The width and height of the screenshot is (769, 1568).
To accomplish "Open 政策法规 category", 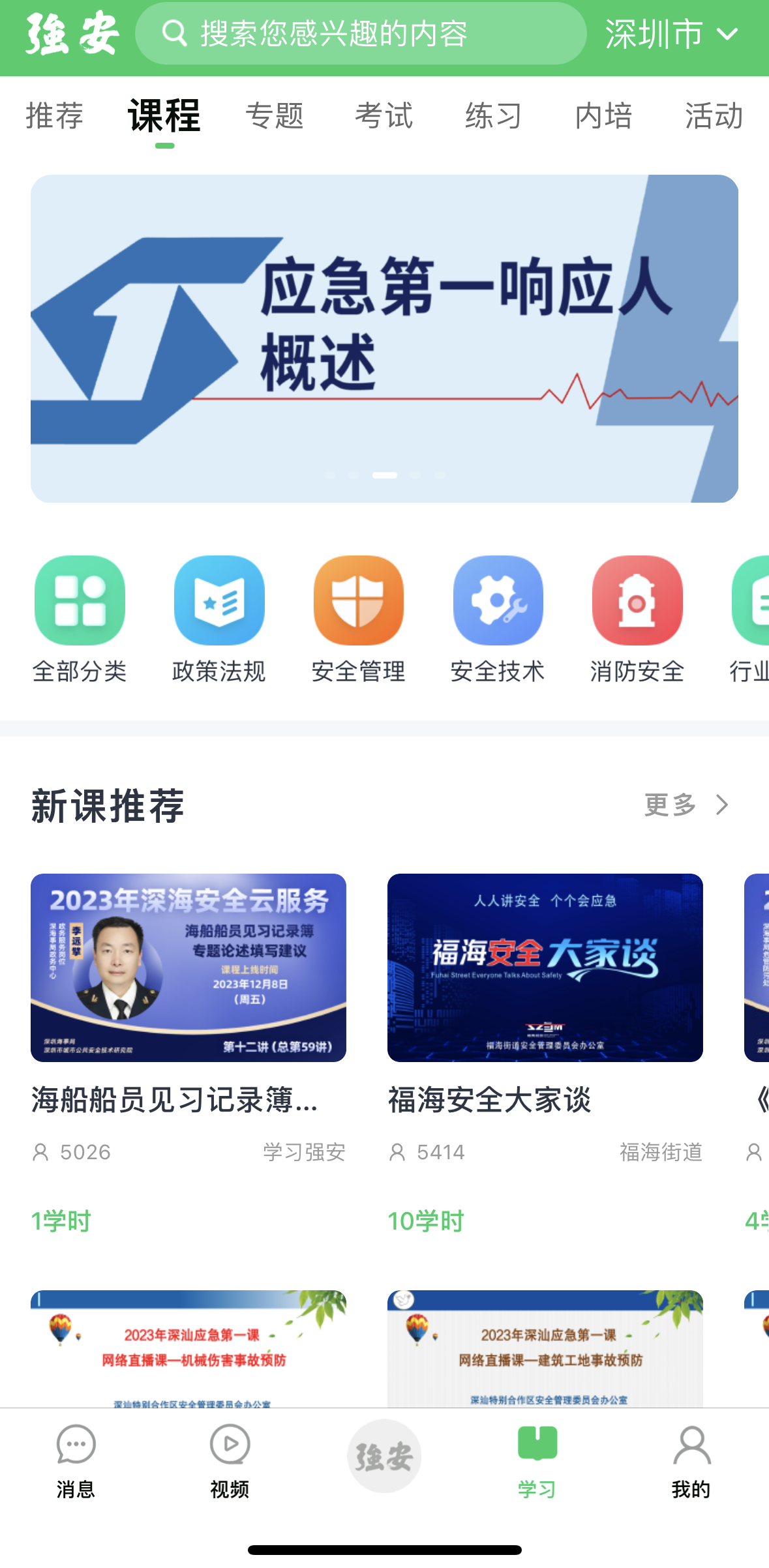I will coord(219,619).
